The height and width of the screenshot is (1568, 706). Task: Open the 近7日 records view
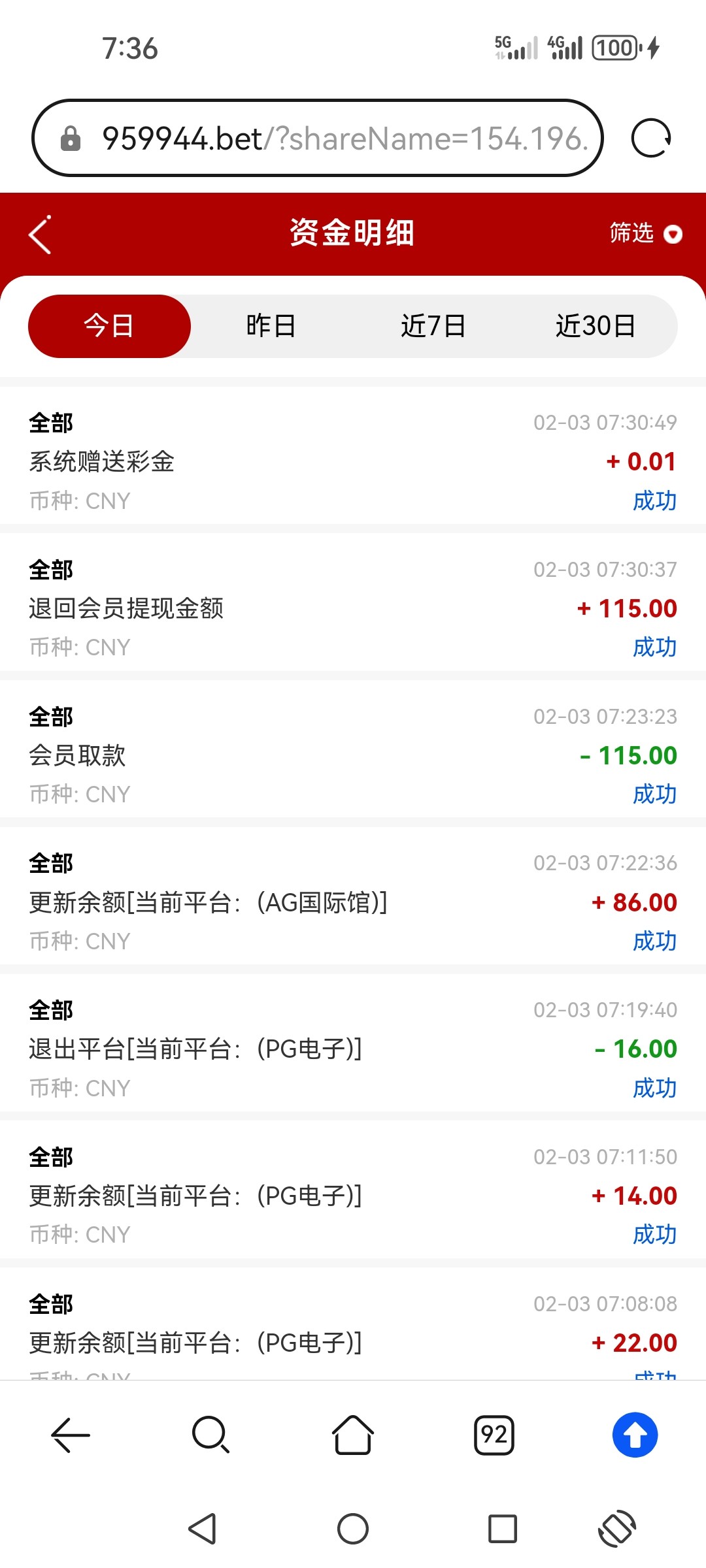[x=434, y=326]
